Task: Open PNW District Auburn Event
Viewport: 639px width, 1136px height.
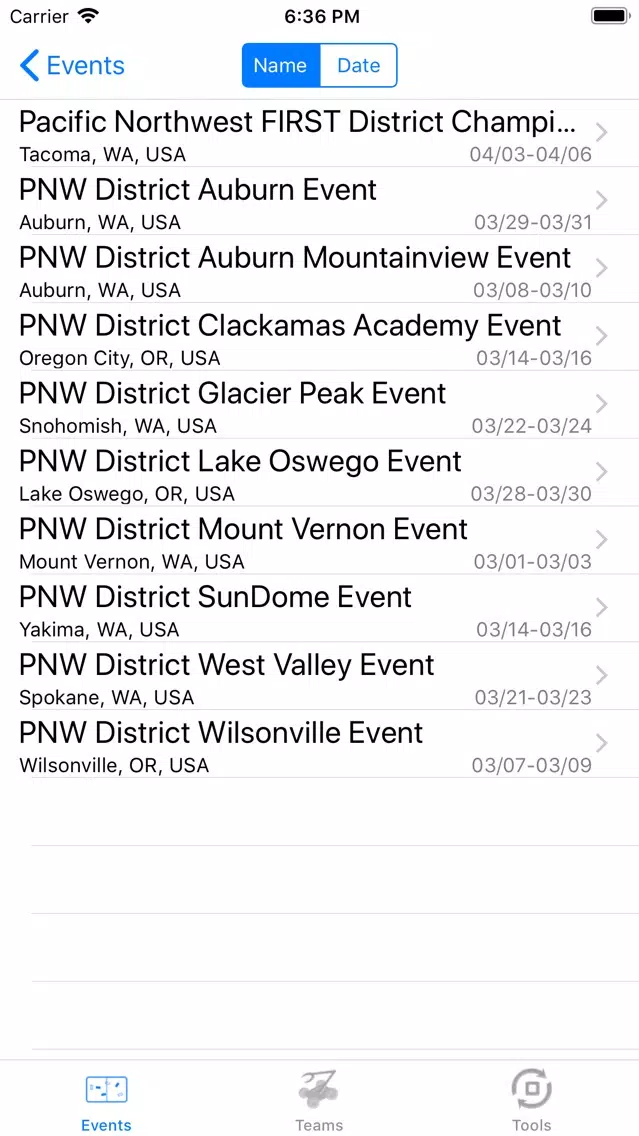Action: tap(320, 201)
